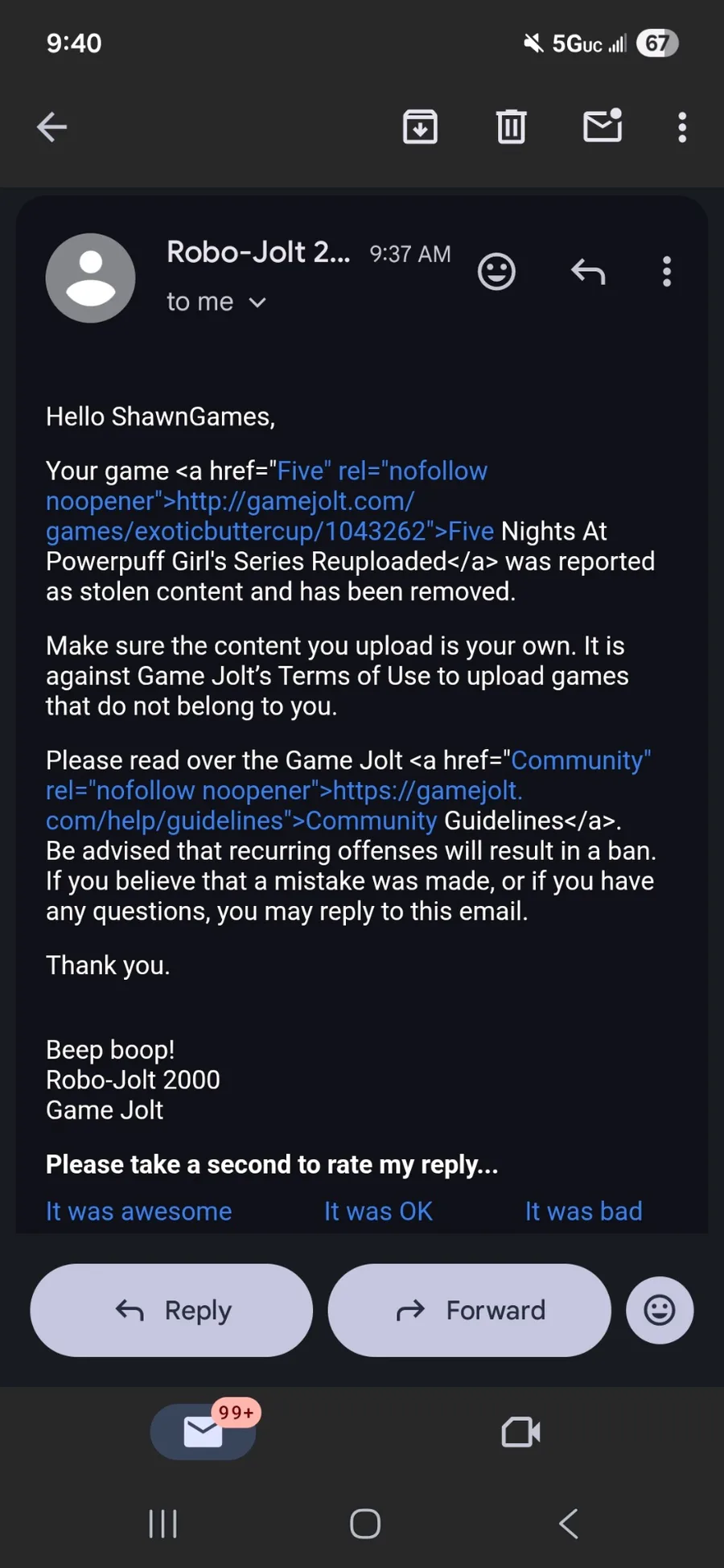Open emoji reaction button next to Forward
This screenshot has height=1568, width=724.
(x=659, y=1310)
